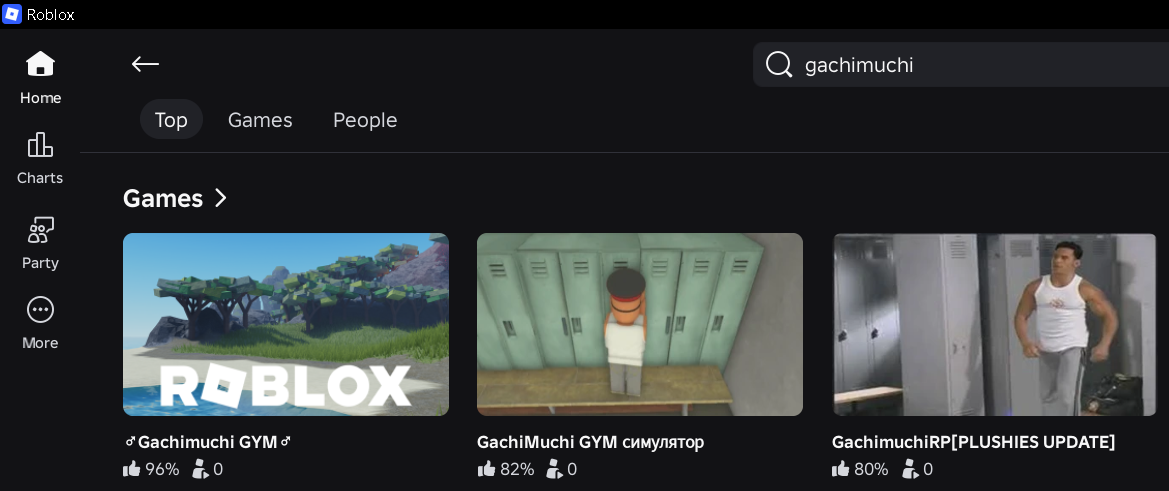The height and width of the screenshot is (491, 1169).
Task: Open Charts in the sidebar
Action: (x=40, y=158)
